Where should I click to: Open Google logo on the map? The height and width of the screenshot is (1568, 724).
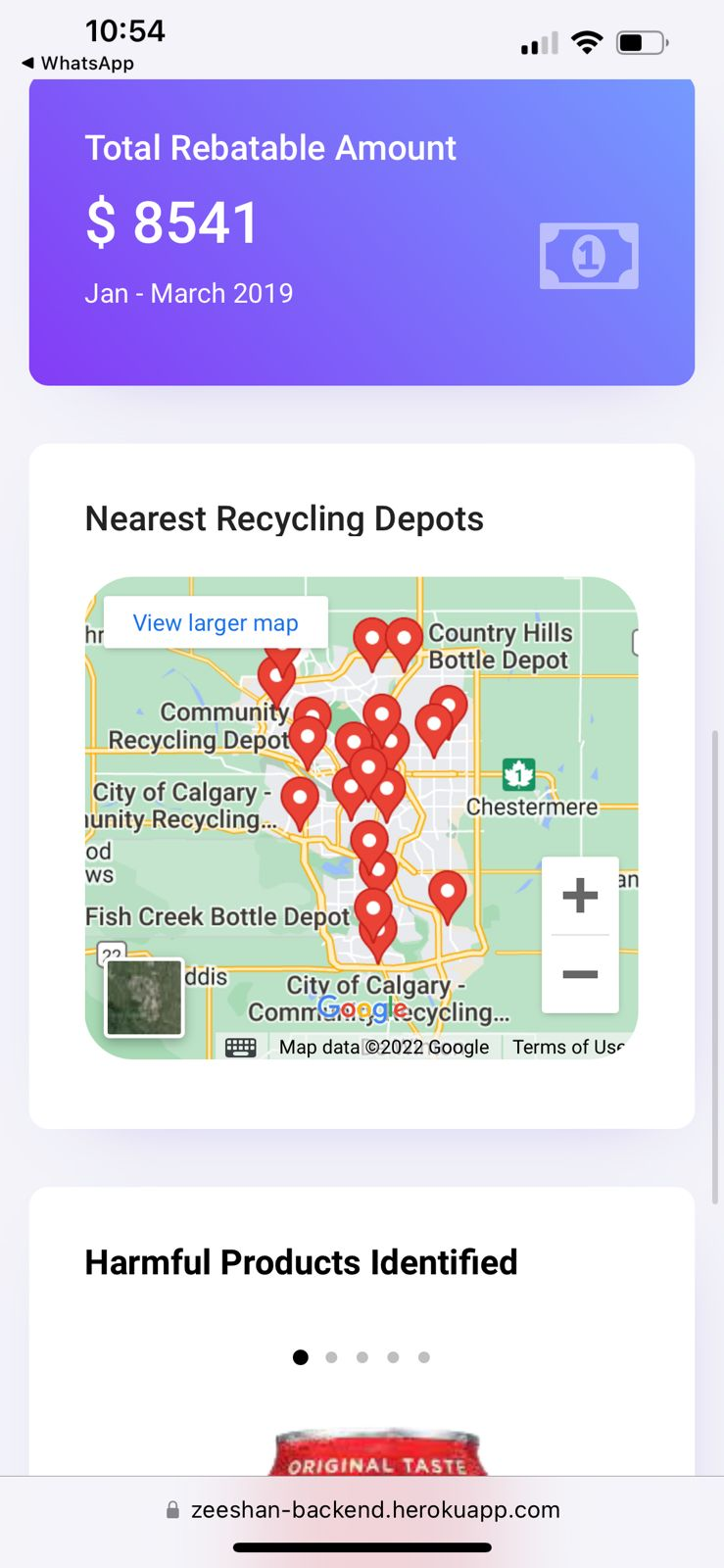click(x=362, y=1007)
